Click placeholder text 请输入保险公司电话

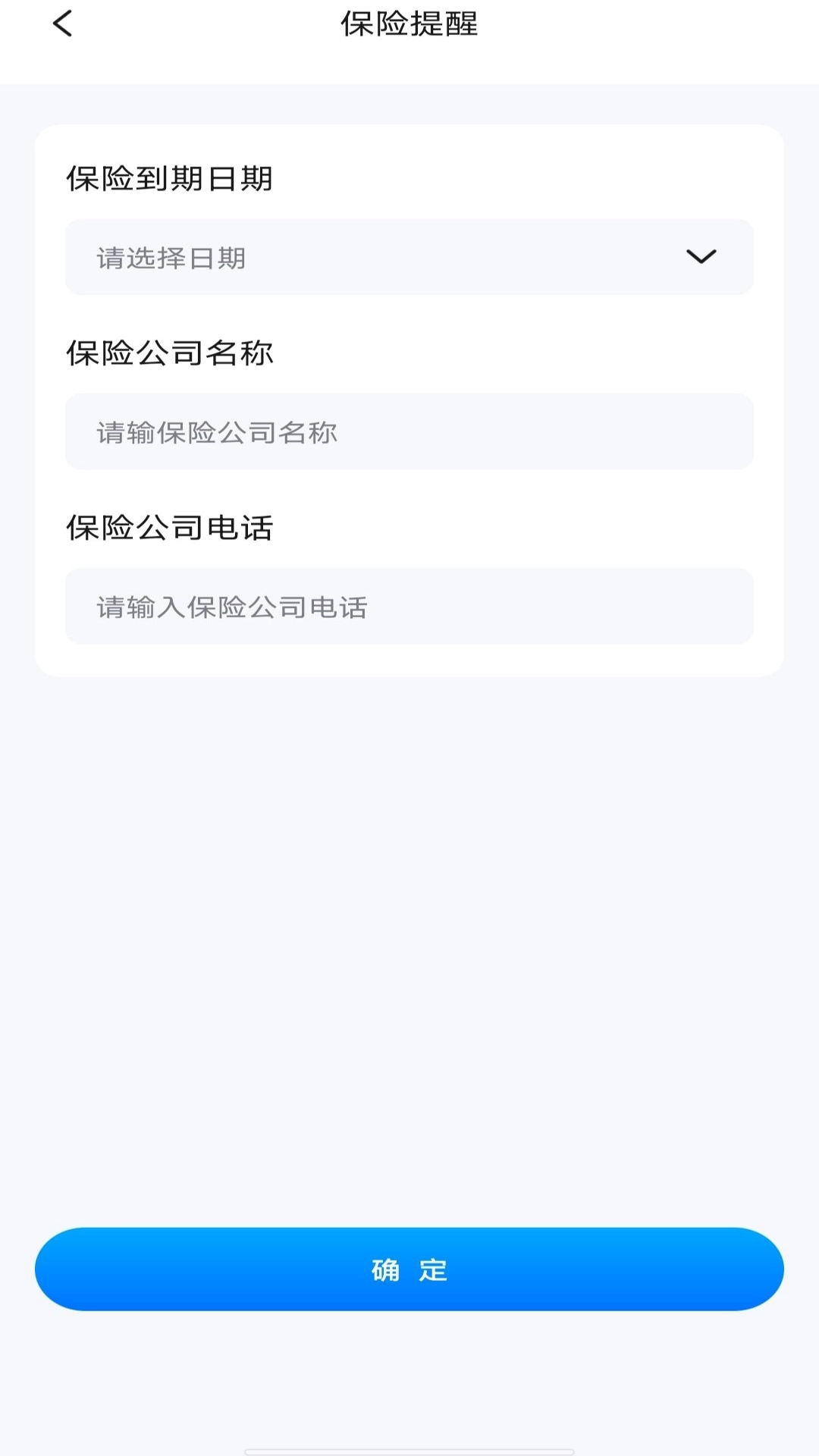point(232,607)
